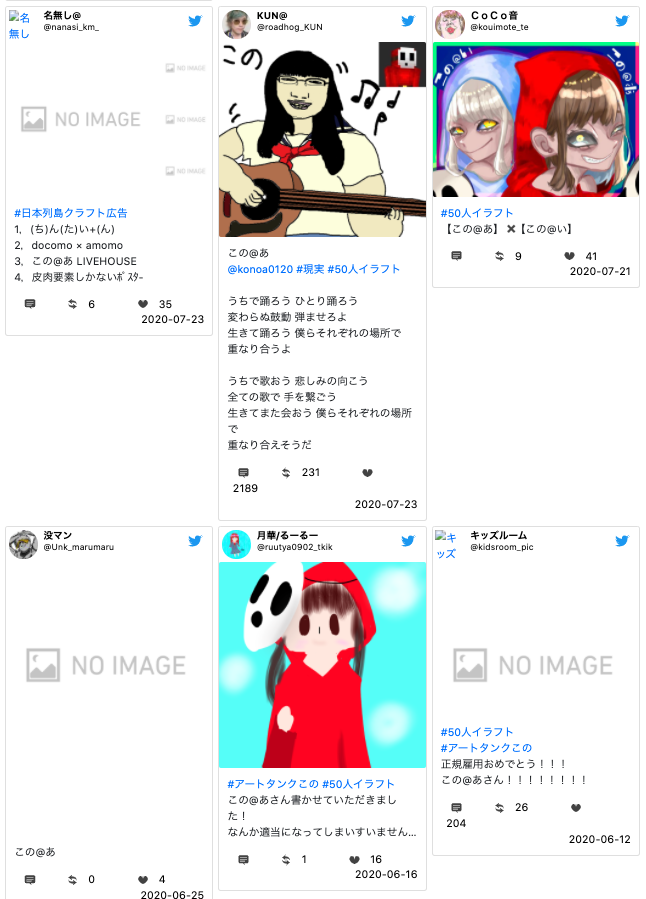Reply to 没マン's tweet
Screen dimensions: 646x899
point(30,879)
